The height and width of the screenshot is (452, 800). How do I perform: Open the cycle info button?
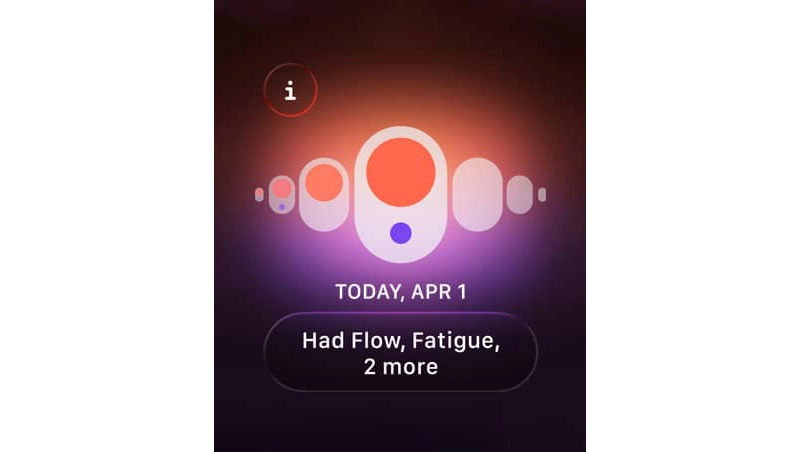coord(290,92)
